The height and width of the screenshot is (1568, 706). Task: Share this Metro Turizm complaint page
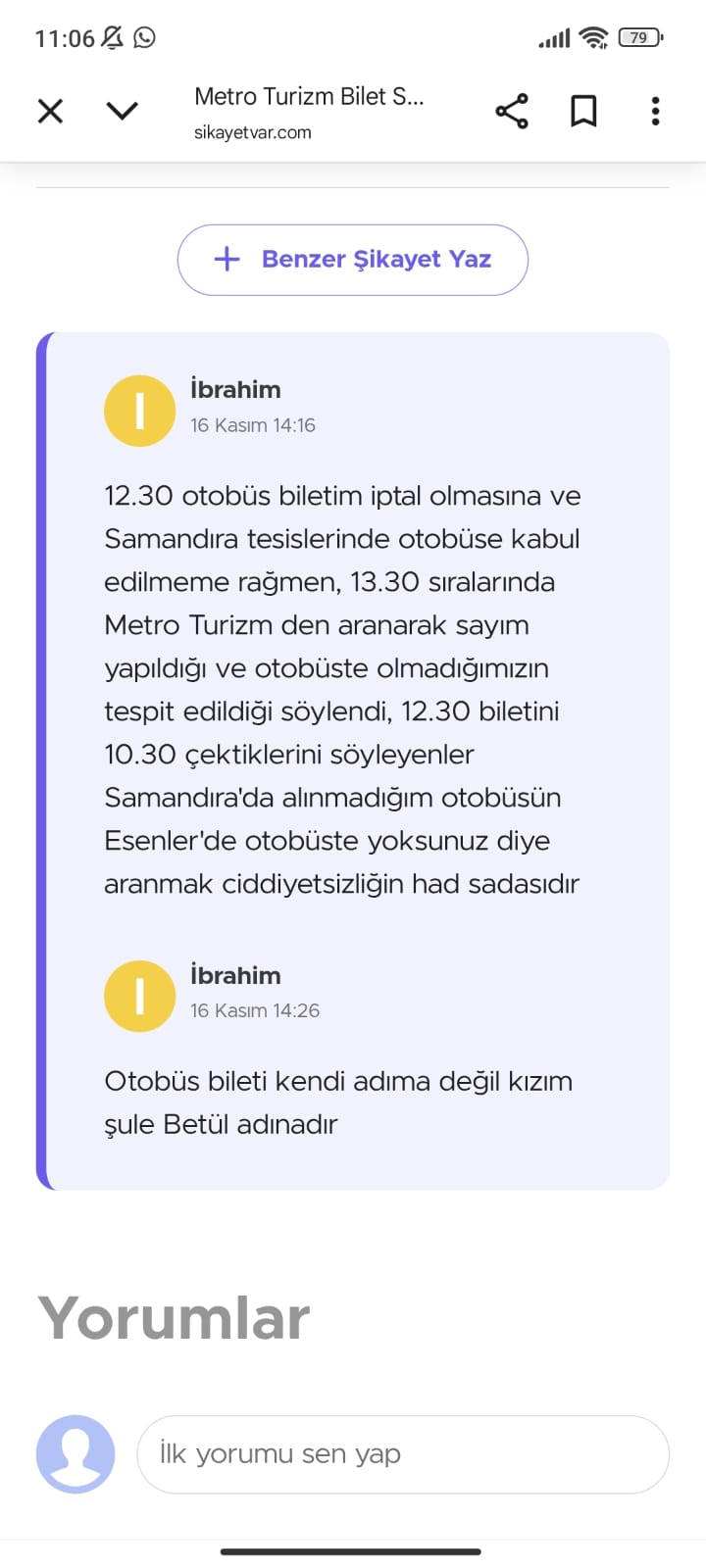click(512, 111)
